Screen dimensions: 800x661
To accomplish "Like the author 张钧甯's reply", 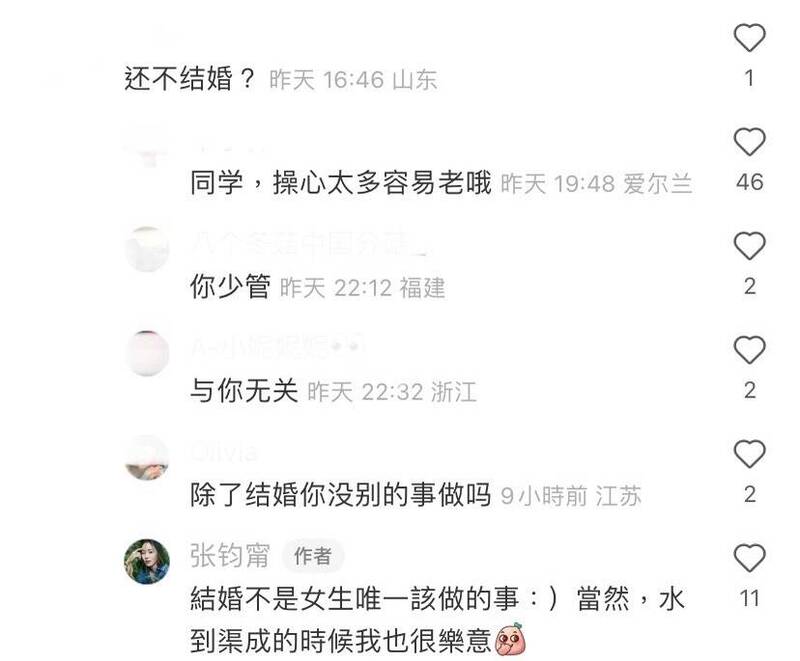I will tap(749, 558).
